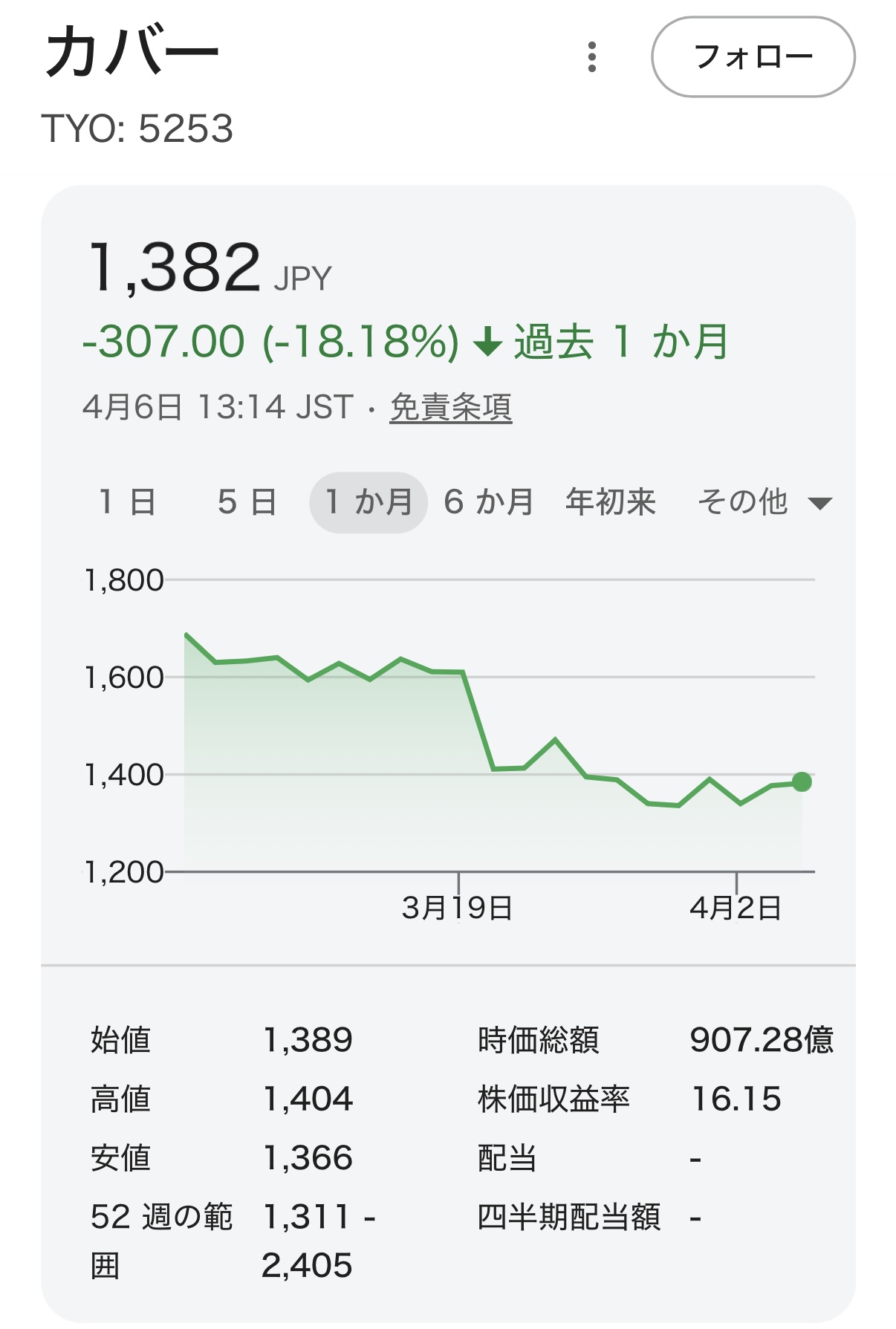Show the 6 か月 chart range
The height and width of the screenshot is (1329, 896).
pyautogui.click(x=488, y=502)
